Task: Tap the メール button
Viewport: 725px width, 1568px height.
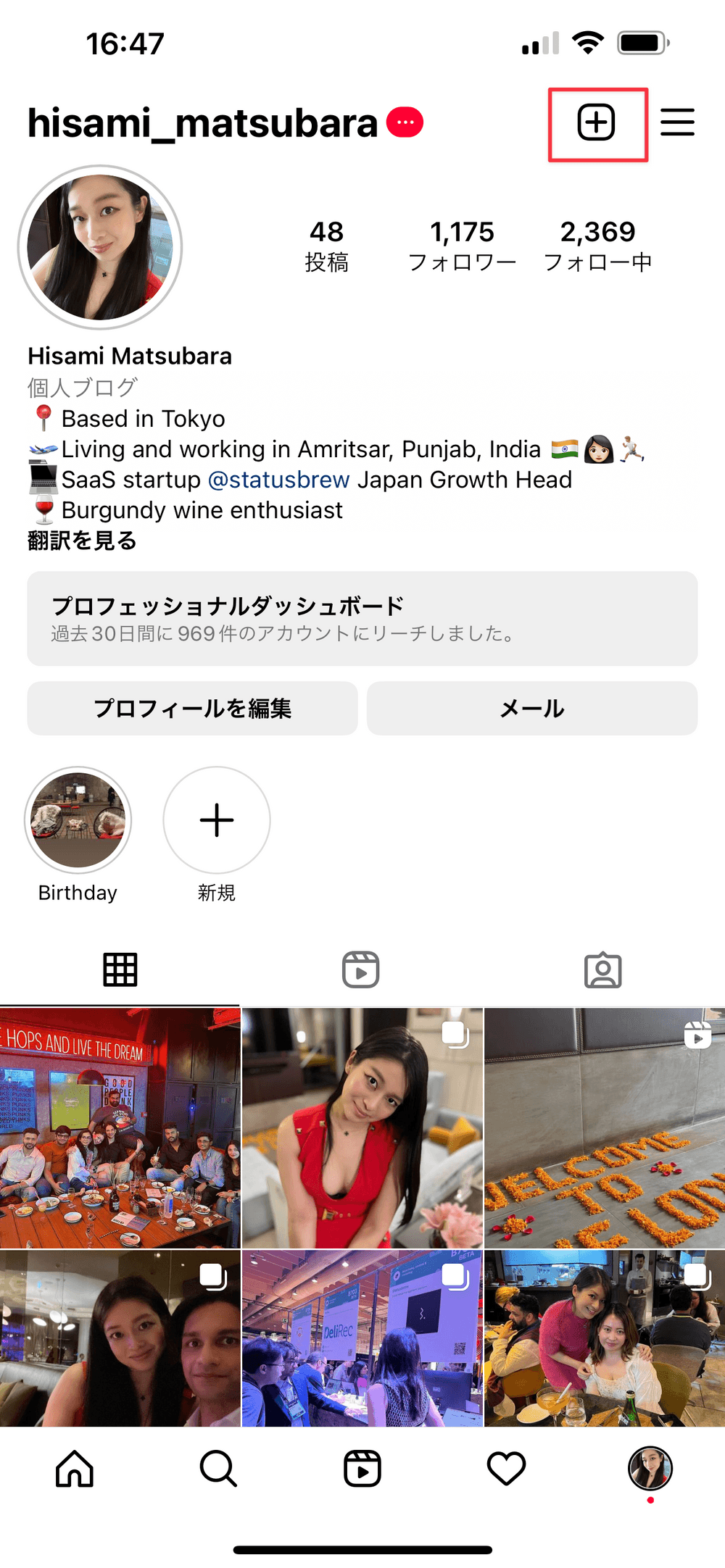Action: click(x=531, y=708)
